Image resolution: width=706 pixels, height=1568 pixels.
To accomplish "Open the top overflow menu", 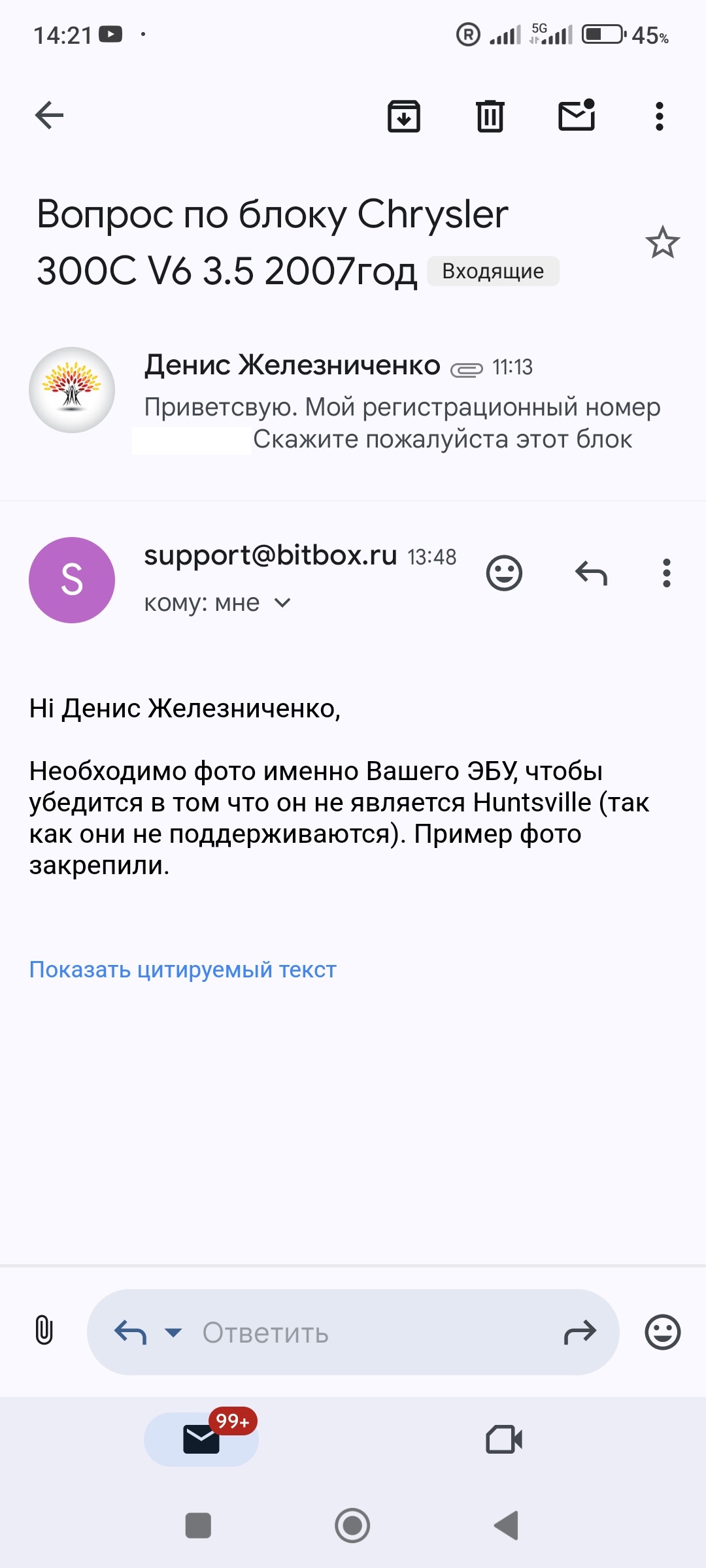I will point(660,116).
